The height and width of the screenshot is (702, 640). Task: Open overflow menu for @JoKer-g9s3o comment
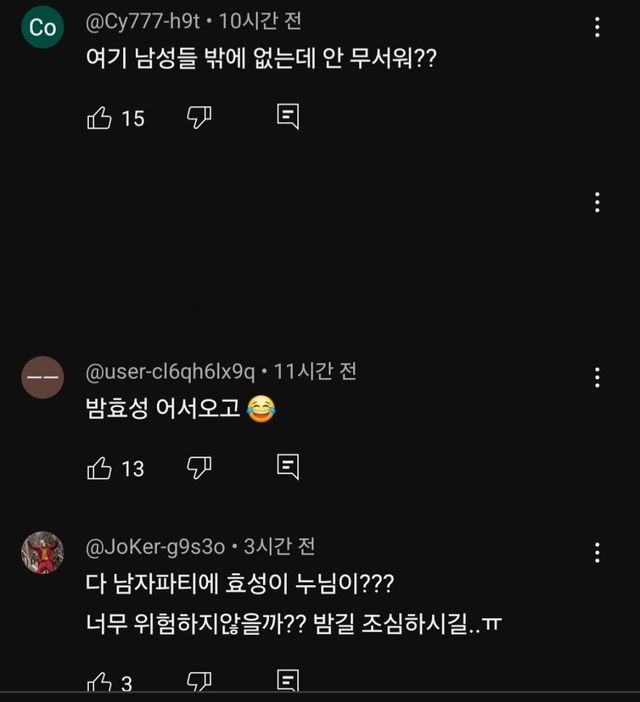pos(597,552)
